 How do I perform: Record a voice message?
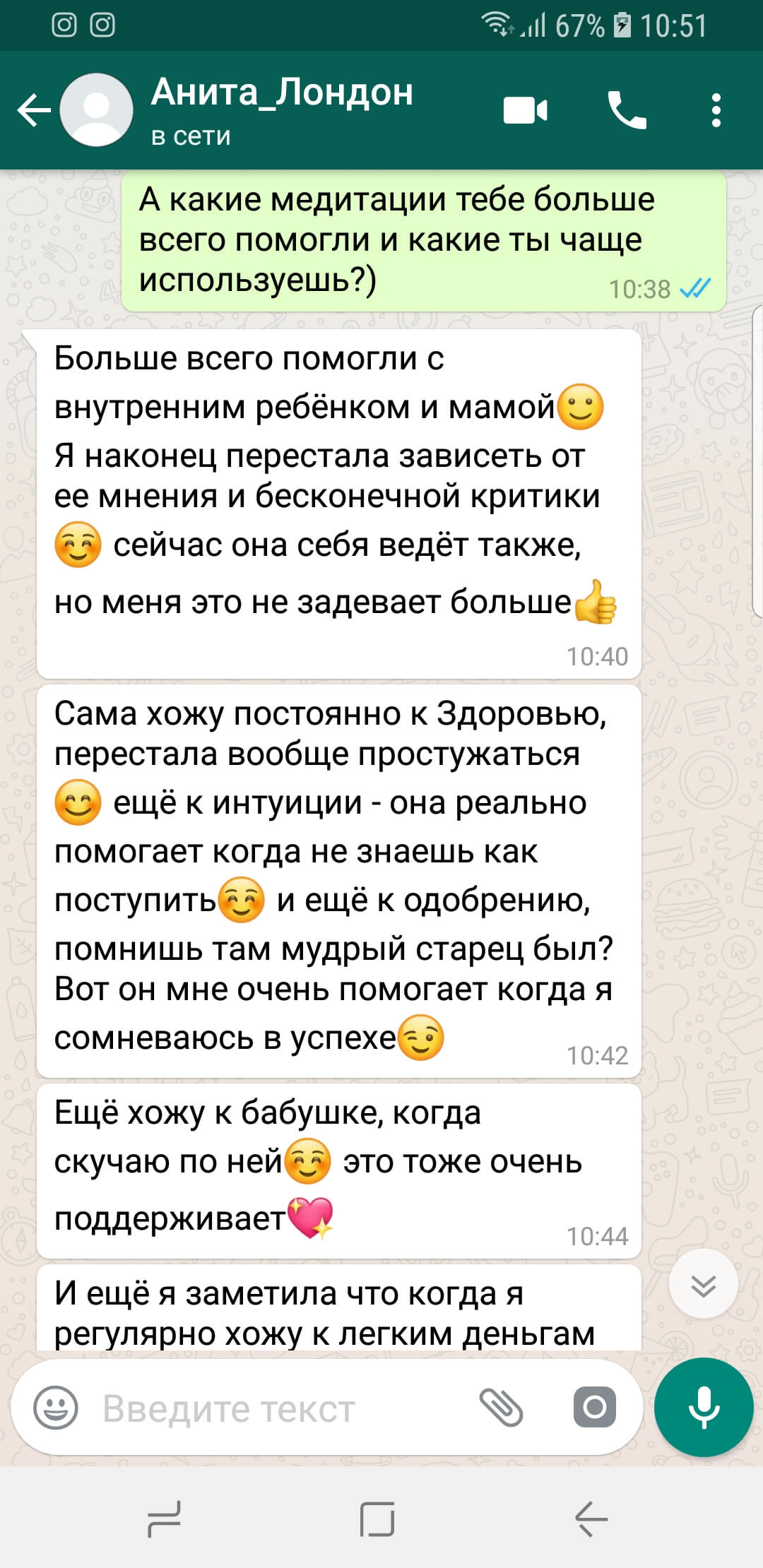pos(703,1408)
